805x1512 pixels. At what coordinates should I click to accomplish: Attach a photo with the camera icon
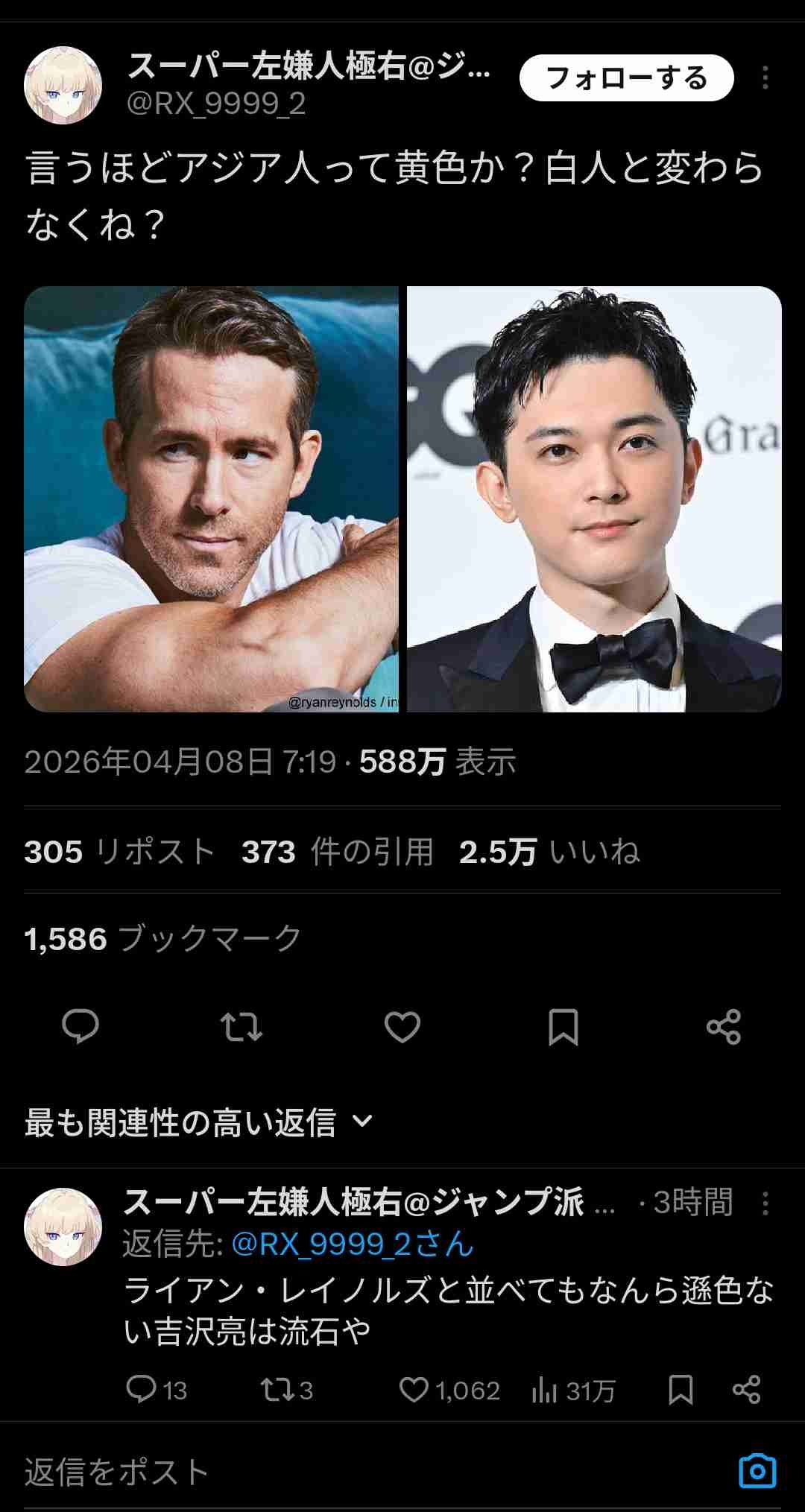pyautogui.click(x=757, y=1472)
